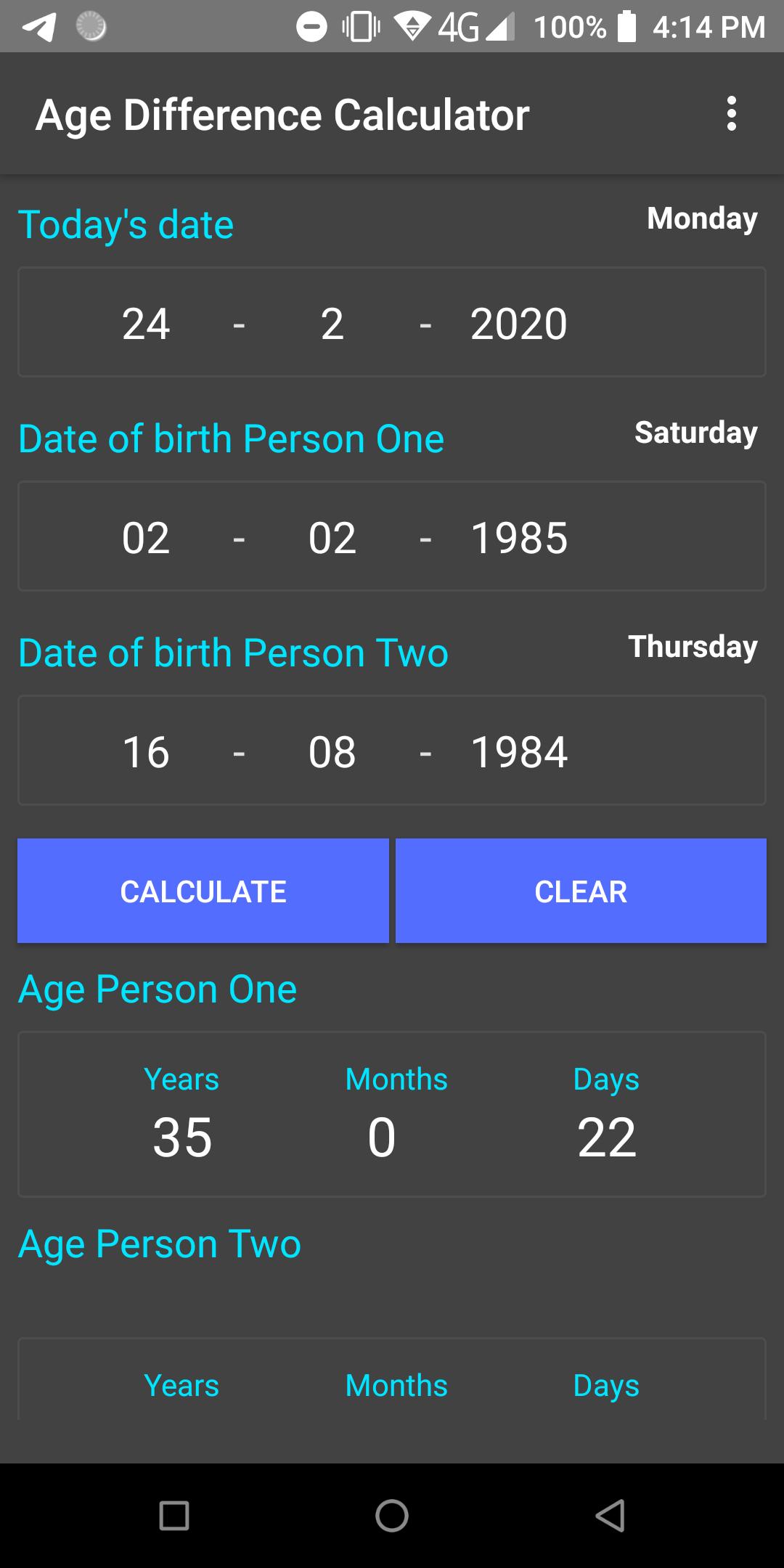The width and height of the screenshot is (784, 1568).
Task: Edit today's date year field 2020
Action: coord(518,323)
